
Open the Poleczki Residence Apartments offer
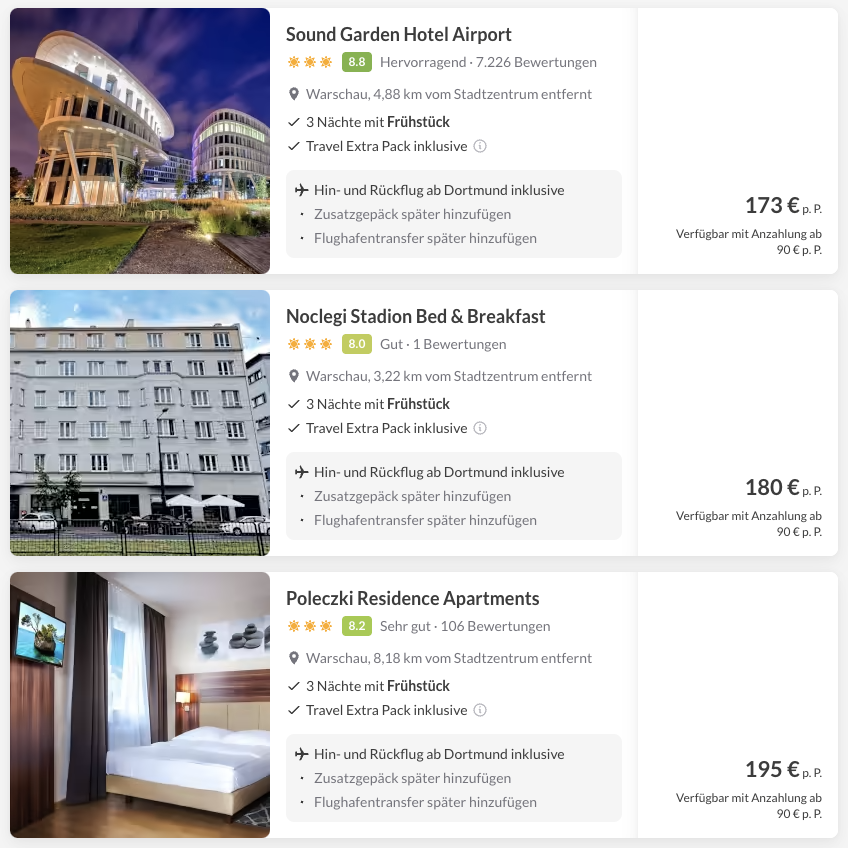[412, 599]
